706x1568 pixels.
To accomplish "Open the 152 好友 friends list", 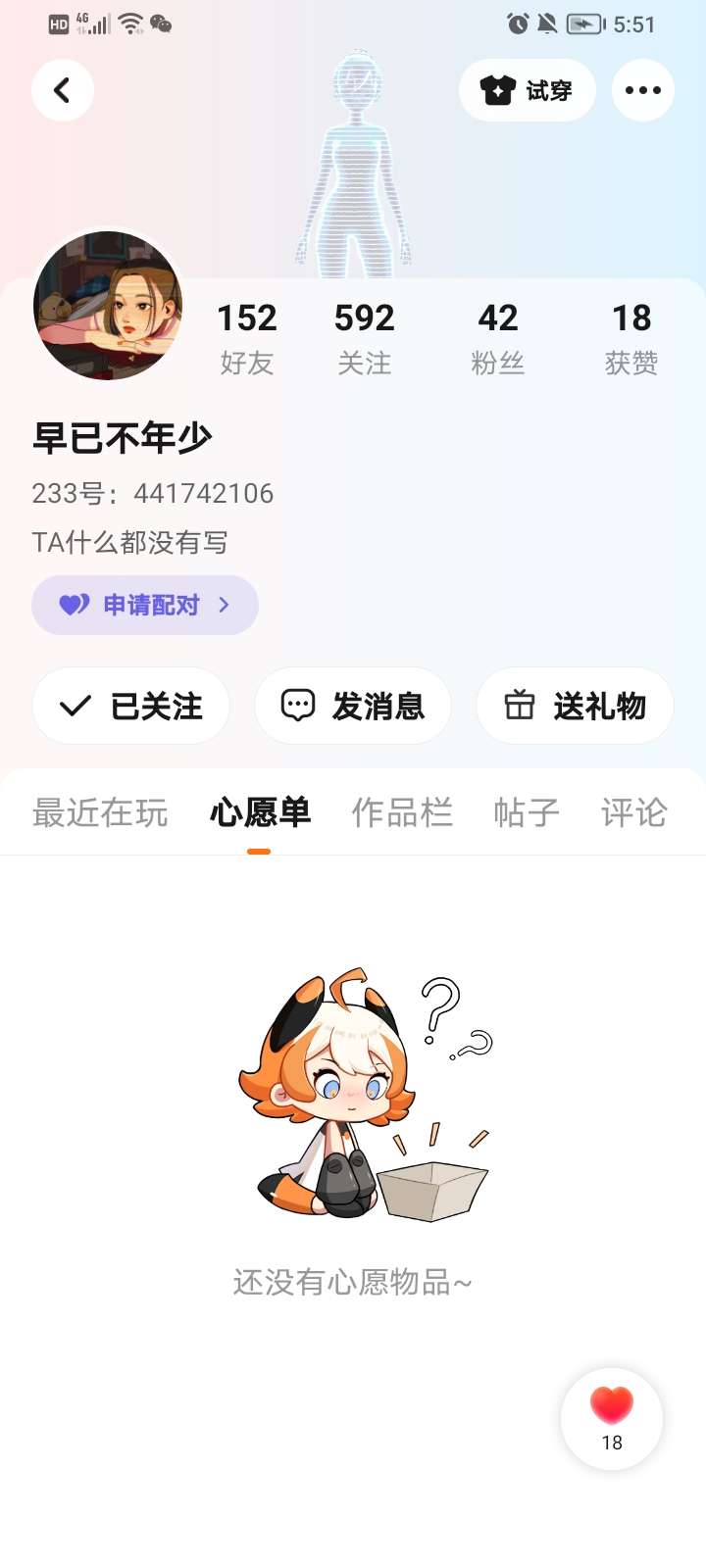I will [247, 337].
